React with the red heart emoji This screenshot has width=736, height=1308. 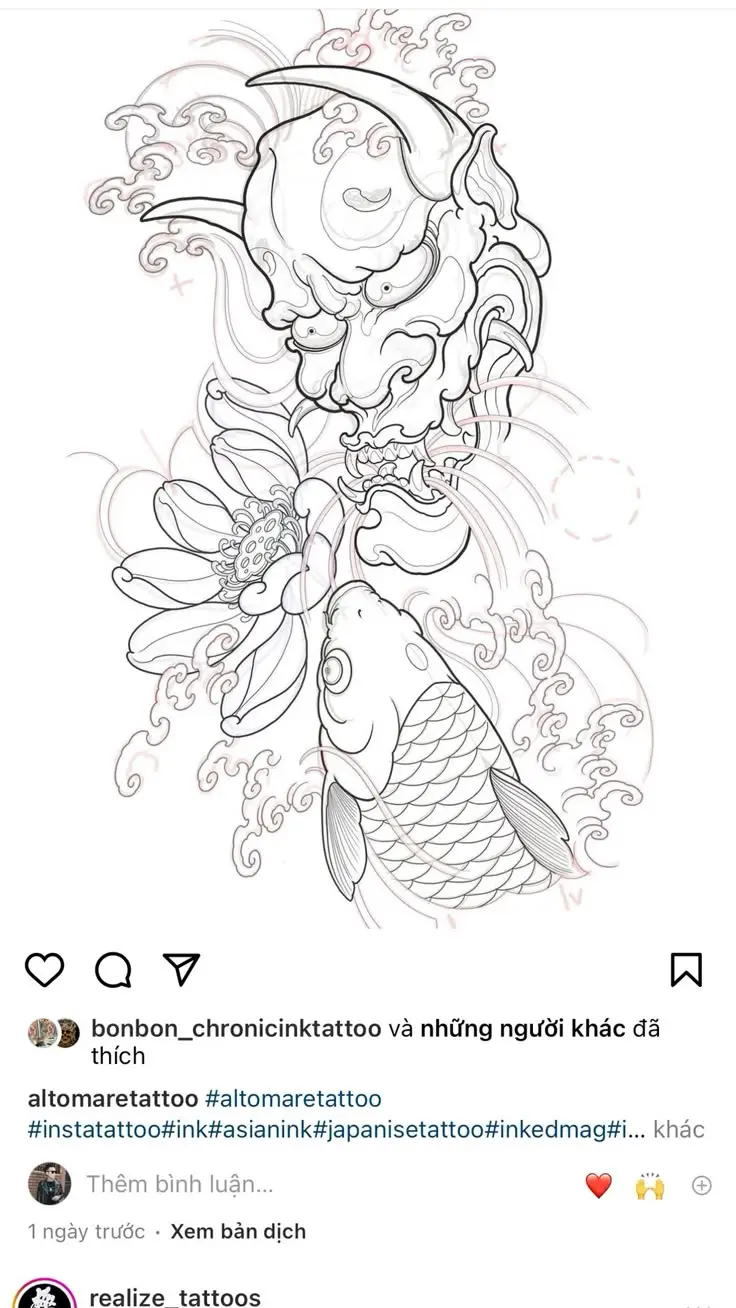click(x=598, y=1186)
